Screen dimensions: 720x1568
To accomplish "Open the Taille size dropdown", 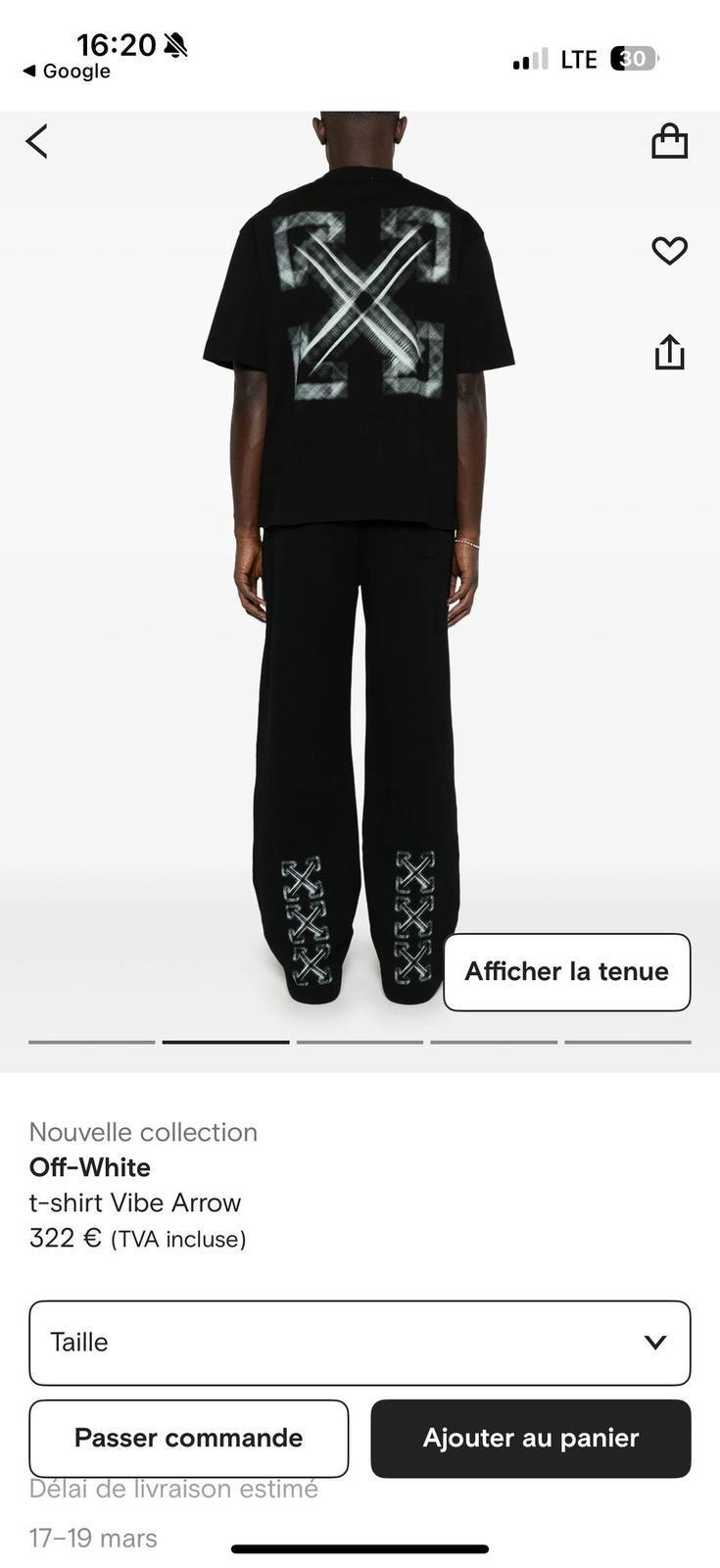I will click(x=360, y=1342).
